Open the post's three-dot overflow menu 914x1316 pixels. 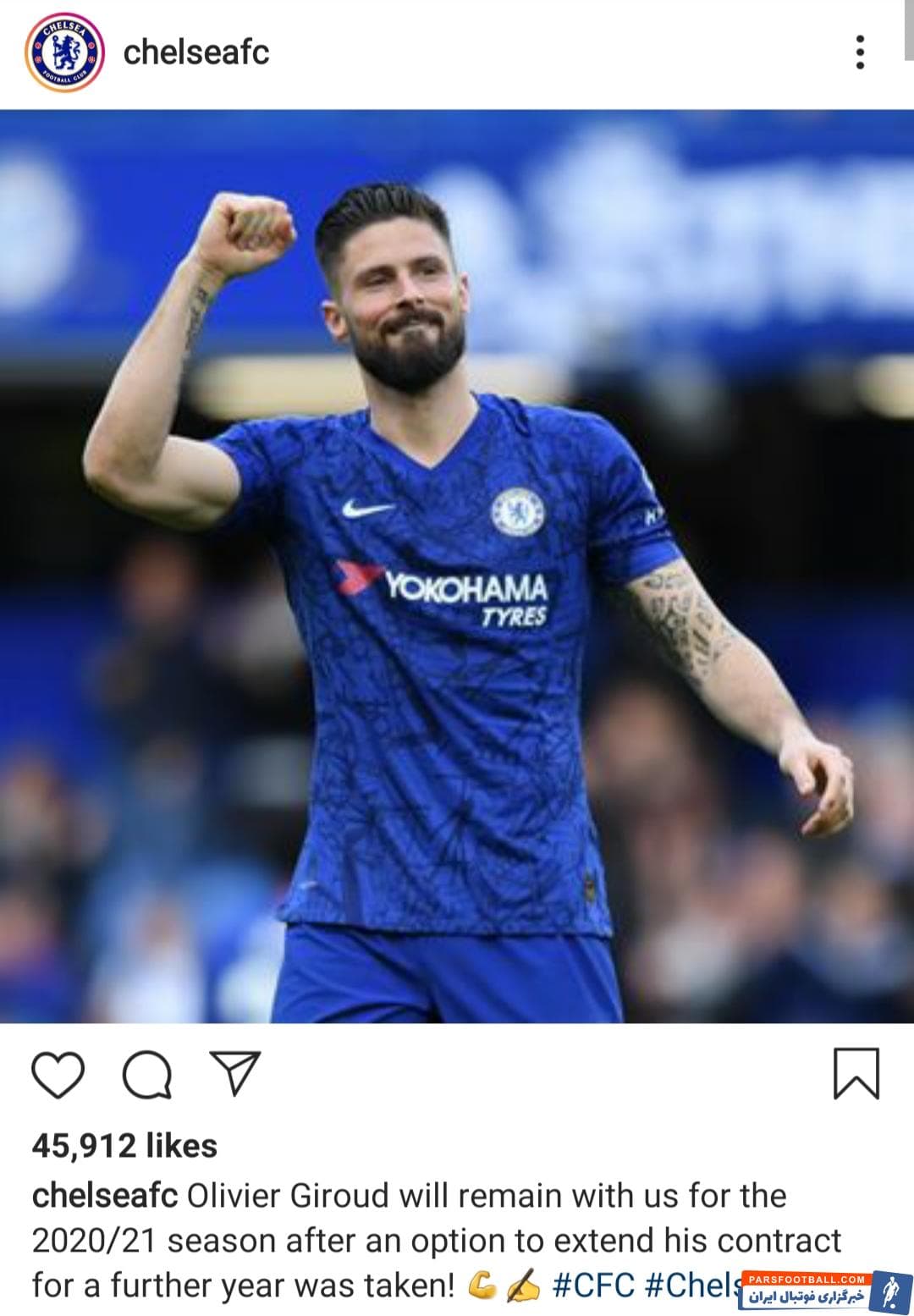(x=860, y=52)
